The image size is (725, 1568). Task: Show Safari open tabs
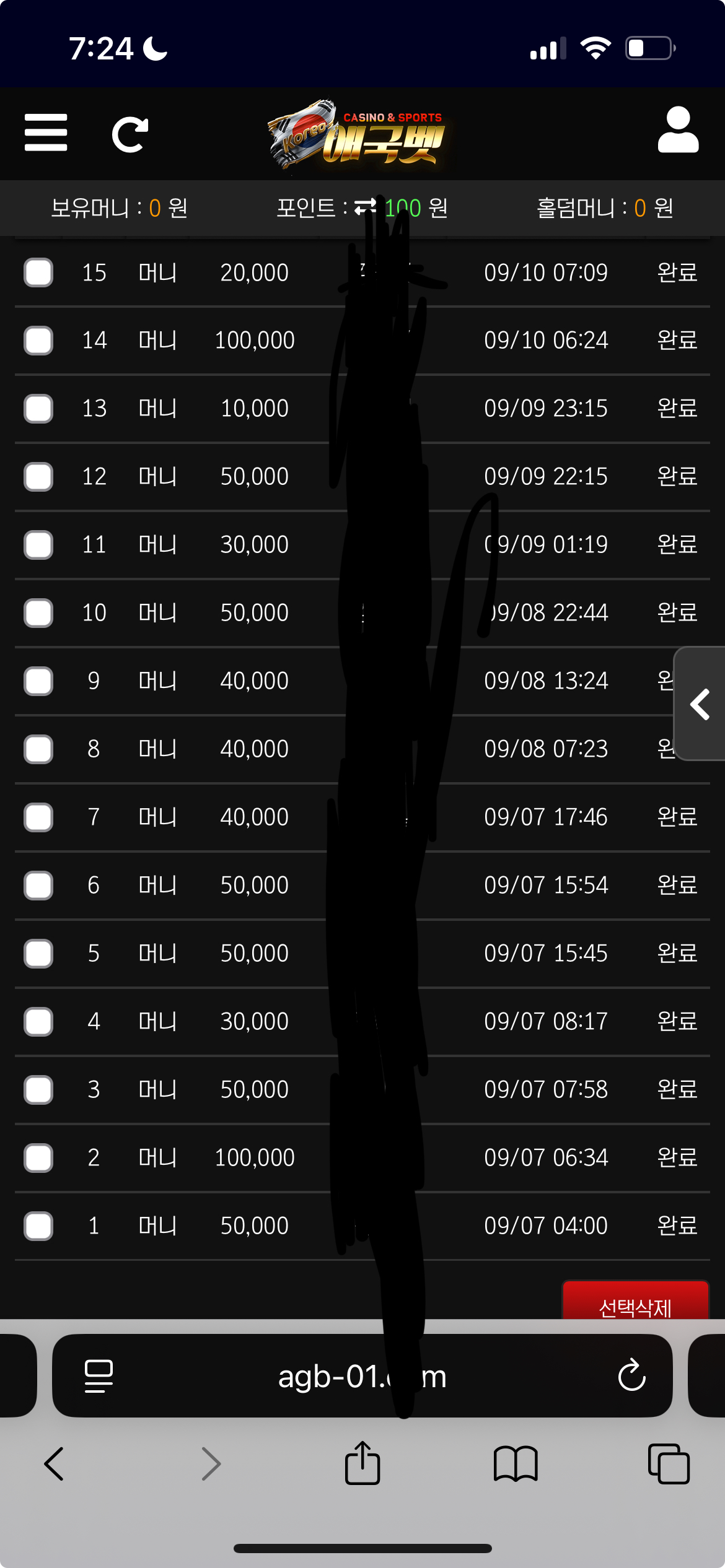pos(669,1464)
